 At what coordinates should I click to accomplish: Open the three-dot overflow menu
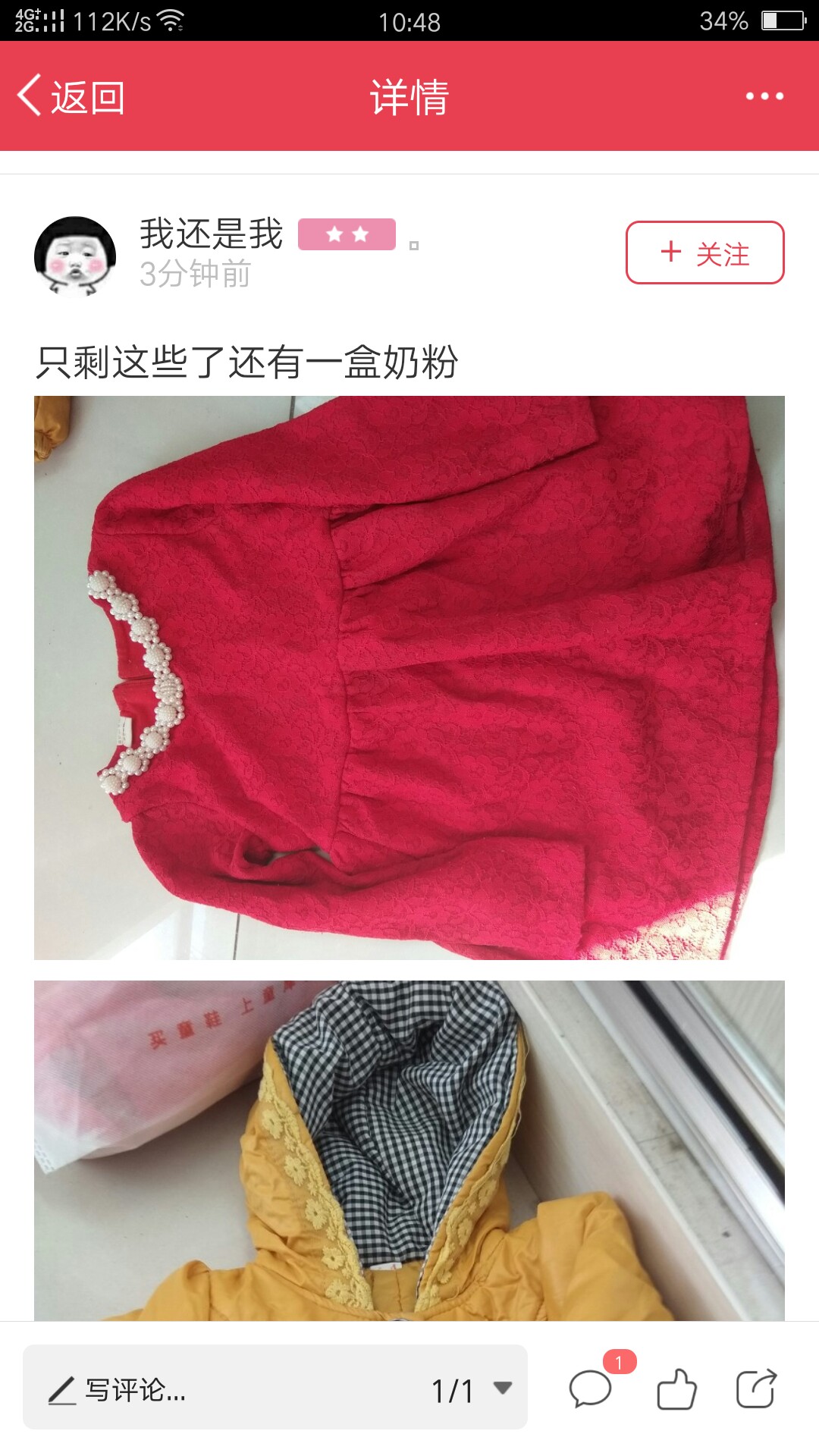pyautogui.click(x=764, y=96)
